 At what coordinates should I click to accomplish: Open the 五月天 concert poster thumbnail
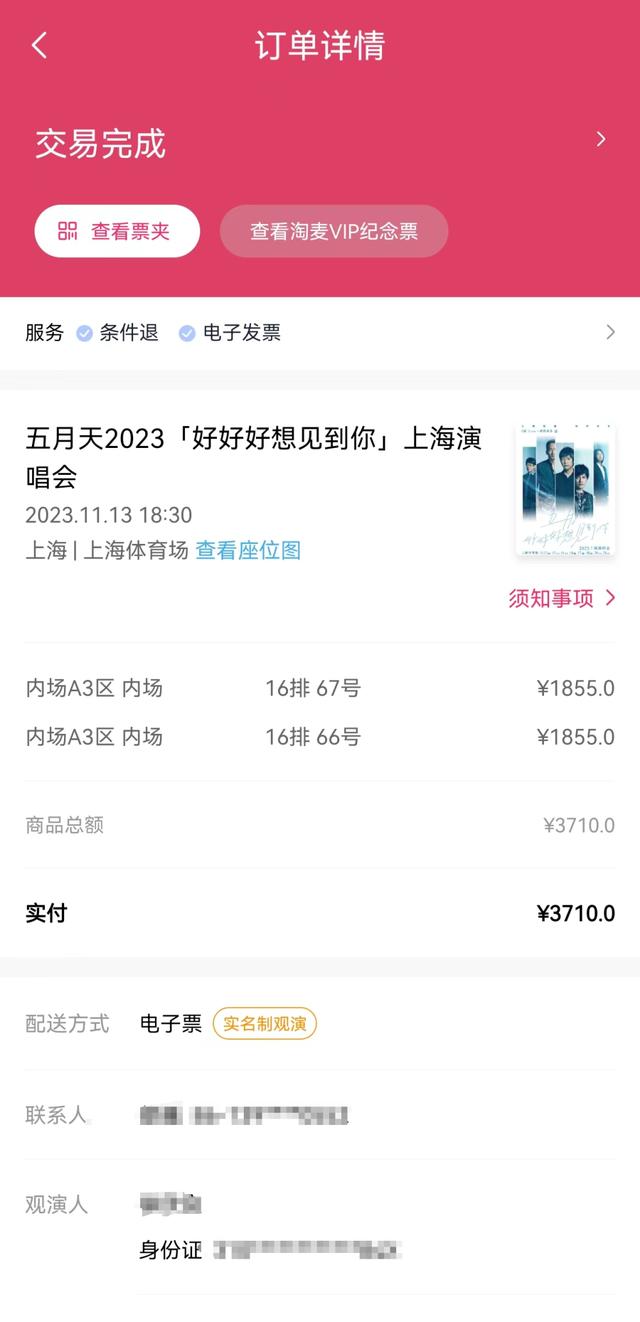565,490
